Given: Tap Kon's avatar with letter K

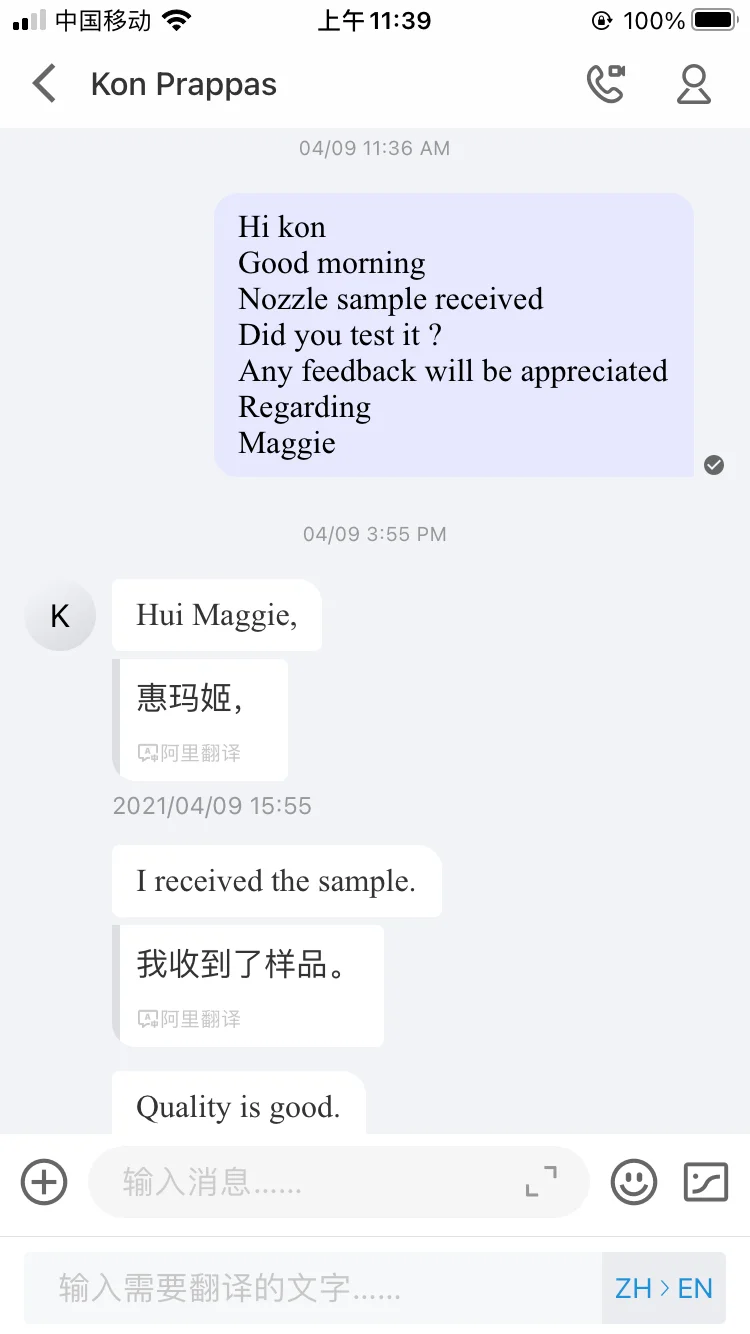Looking at the screenshot, I should tap(60, 616).
